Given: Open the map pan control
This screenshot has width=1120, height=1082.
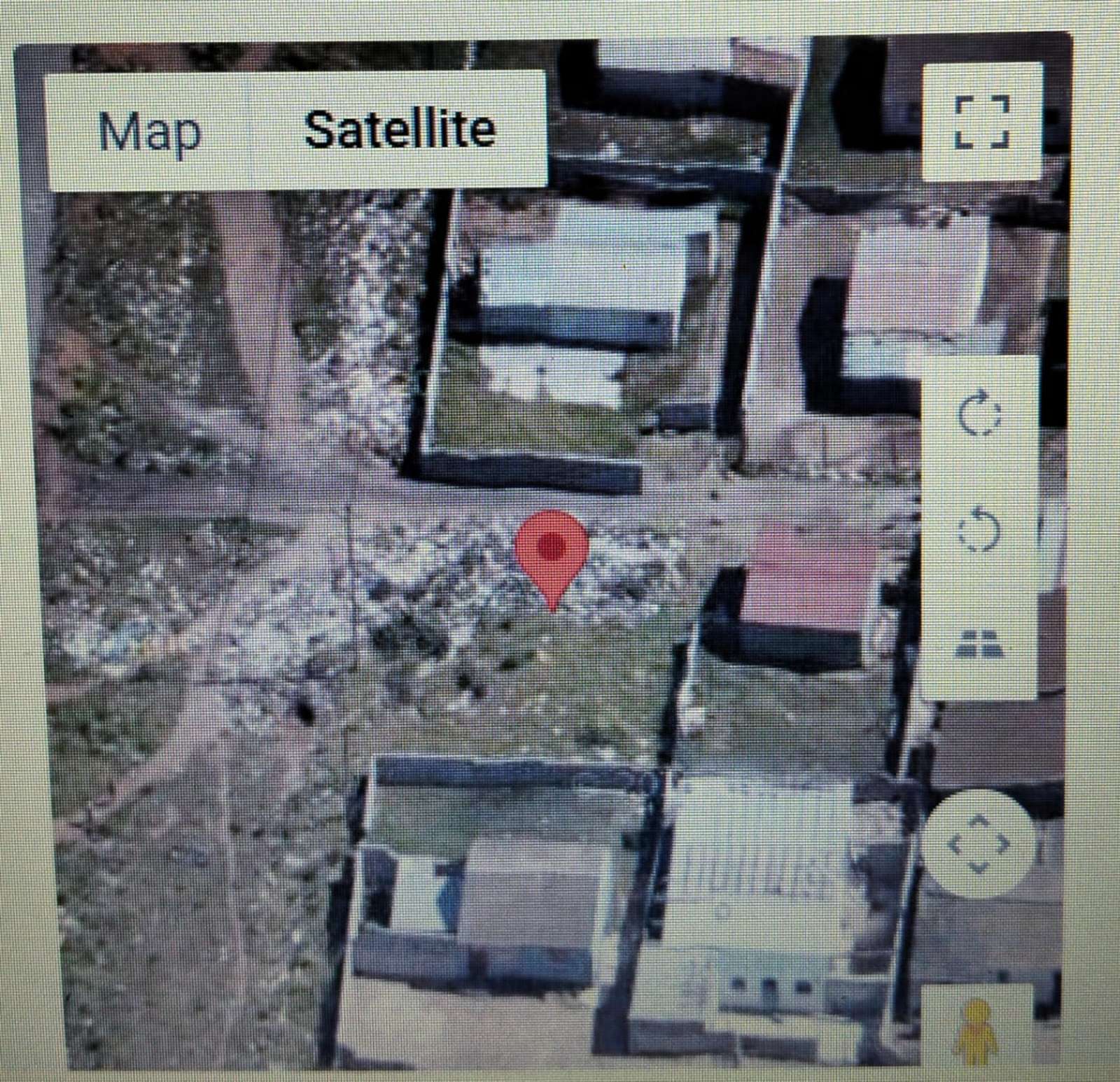Looking at the screenshot, I should pos(979,843).
